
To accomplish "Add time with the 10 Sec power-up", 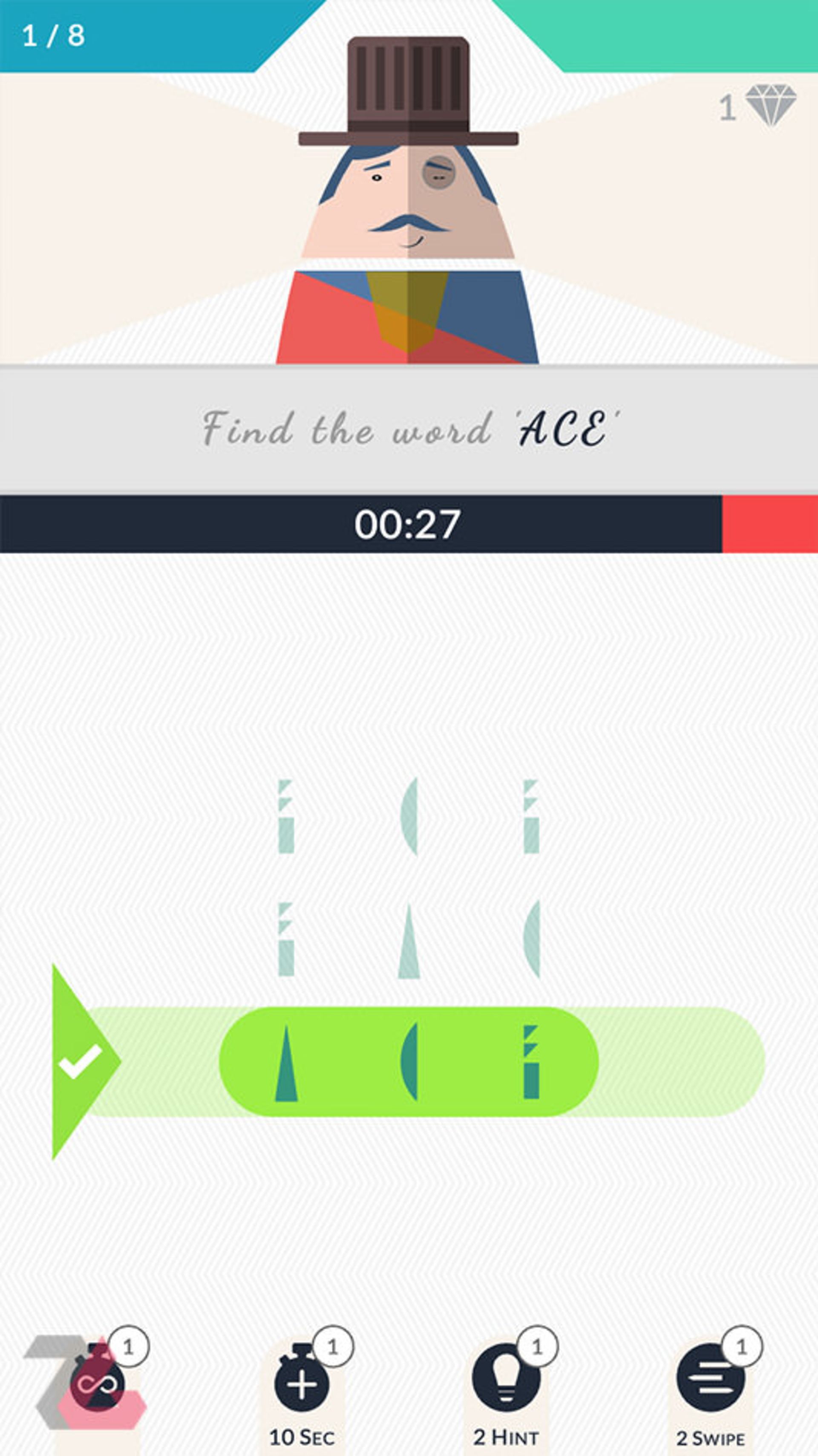I will (x=302, y=1384).
